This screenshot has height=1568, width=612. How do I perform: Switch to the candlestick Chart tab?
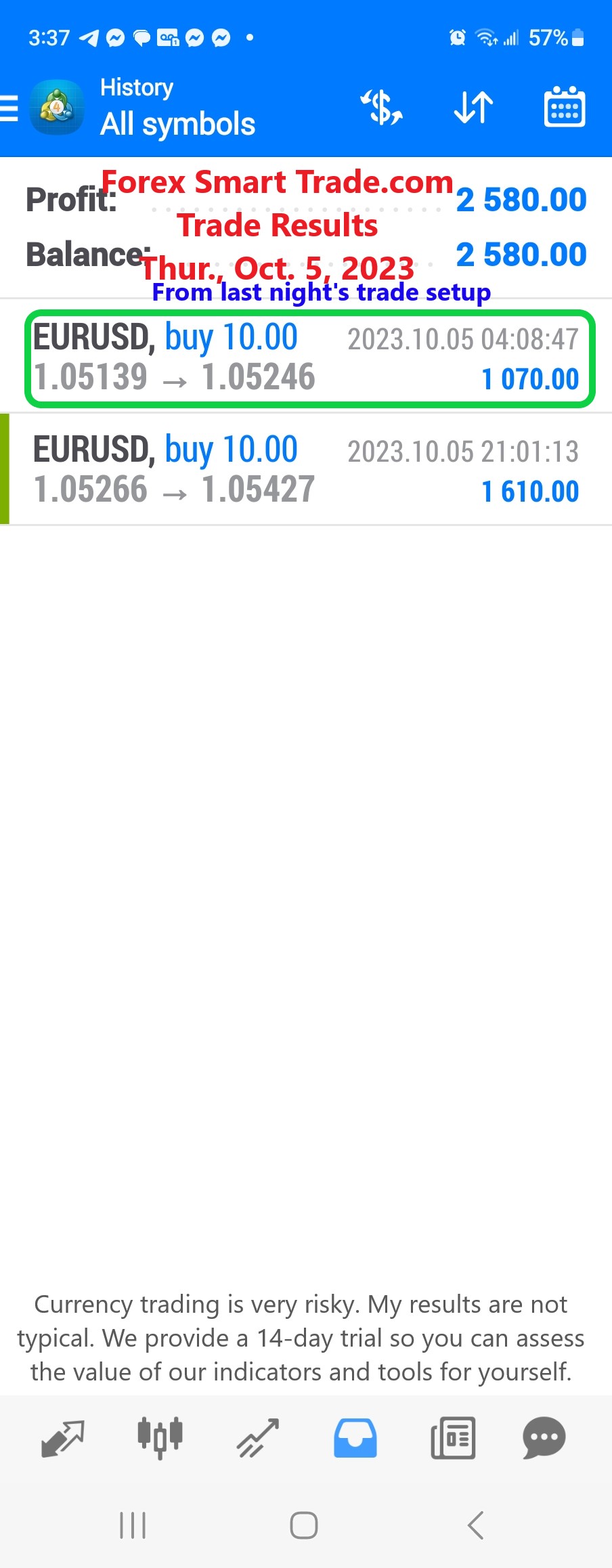pyautogui.click(x=160, y=1438)
